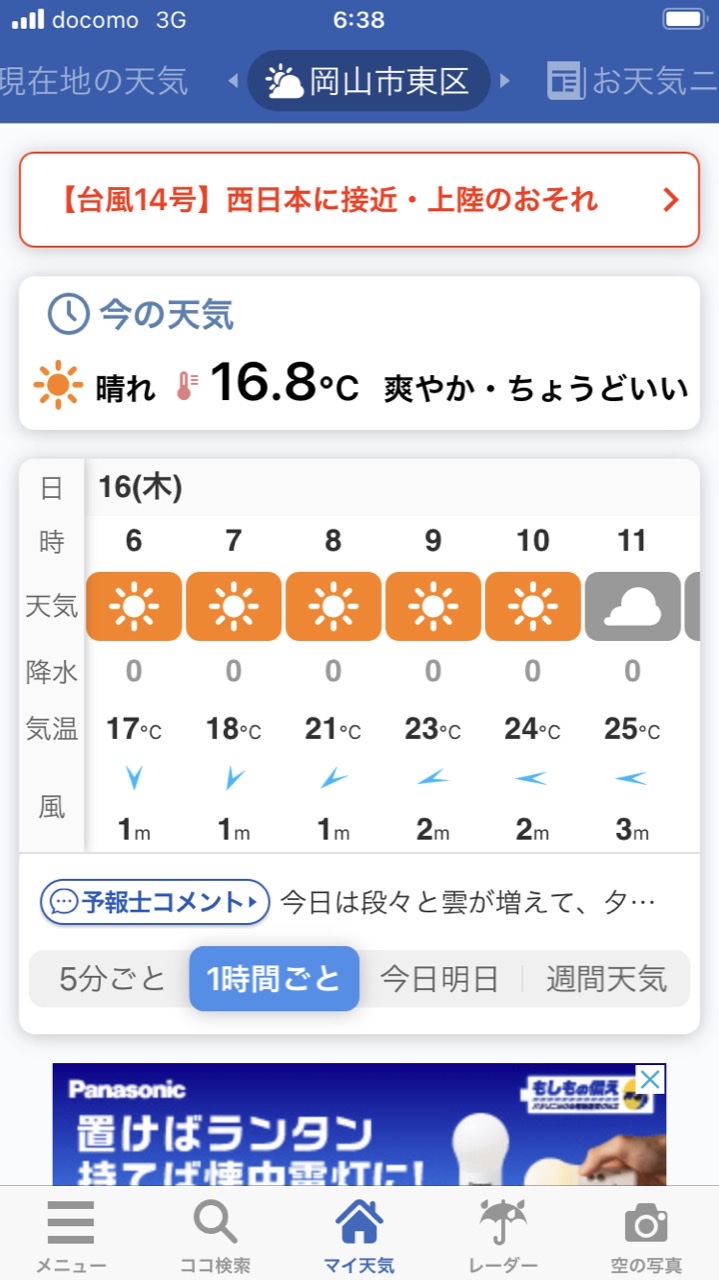Screen dimensions: 719x1280
Task: Switch to 今日明日 forecast
Action: click(439, 979)
